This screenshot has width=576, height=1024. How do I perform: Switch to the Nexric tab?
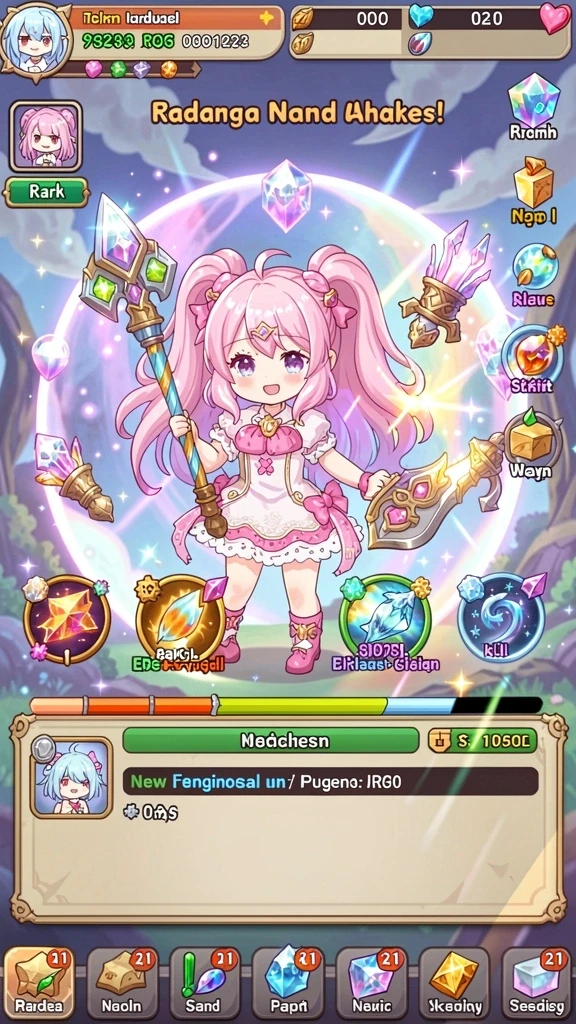point(371,983)
